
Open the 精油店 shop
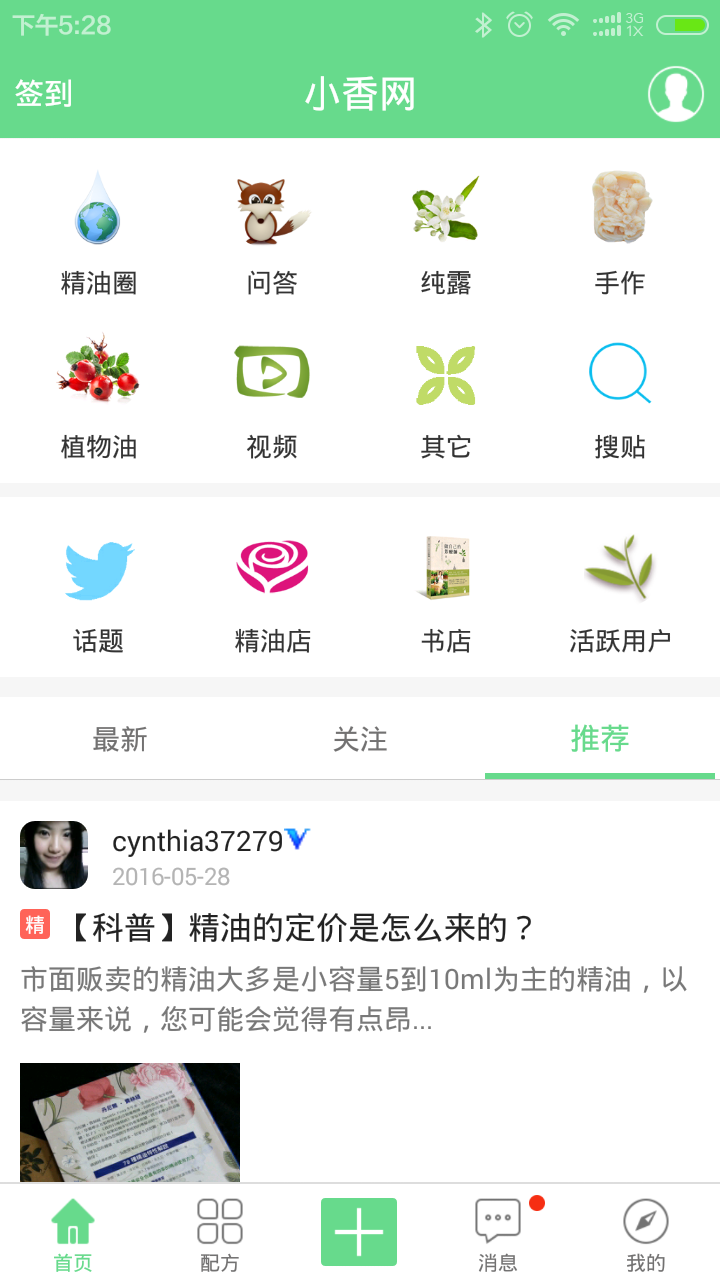click(x=272, y=592)
